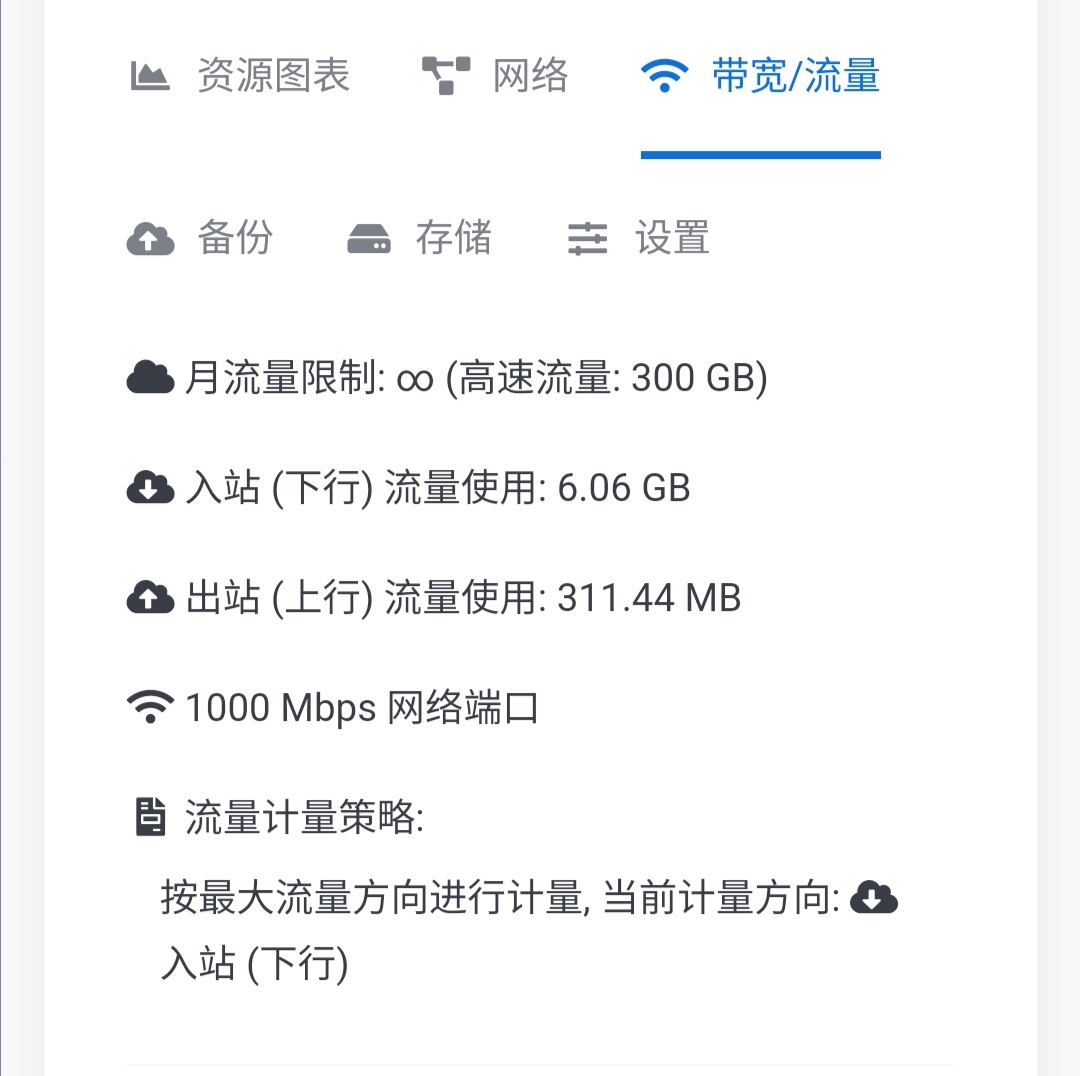
Task: Select the 带宽/流量 tab
Action: coord(761,77)
